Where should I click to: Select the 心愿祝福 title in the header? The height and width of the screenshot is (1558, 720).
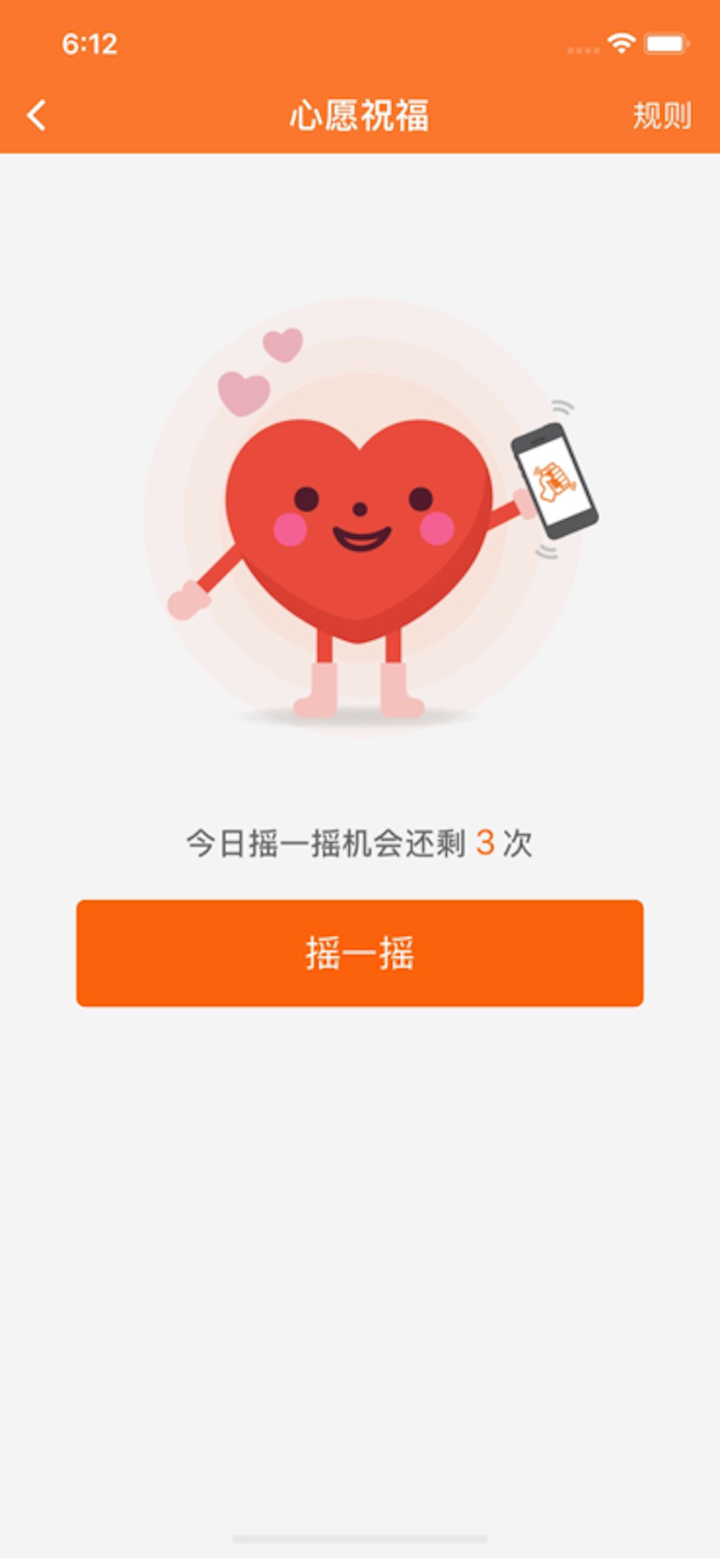[359, 114]
